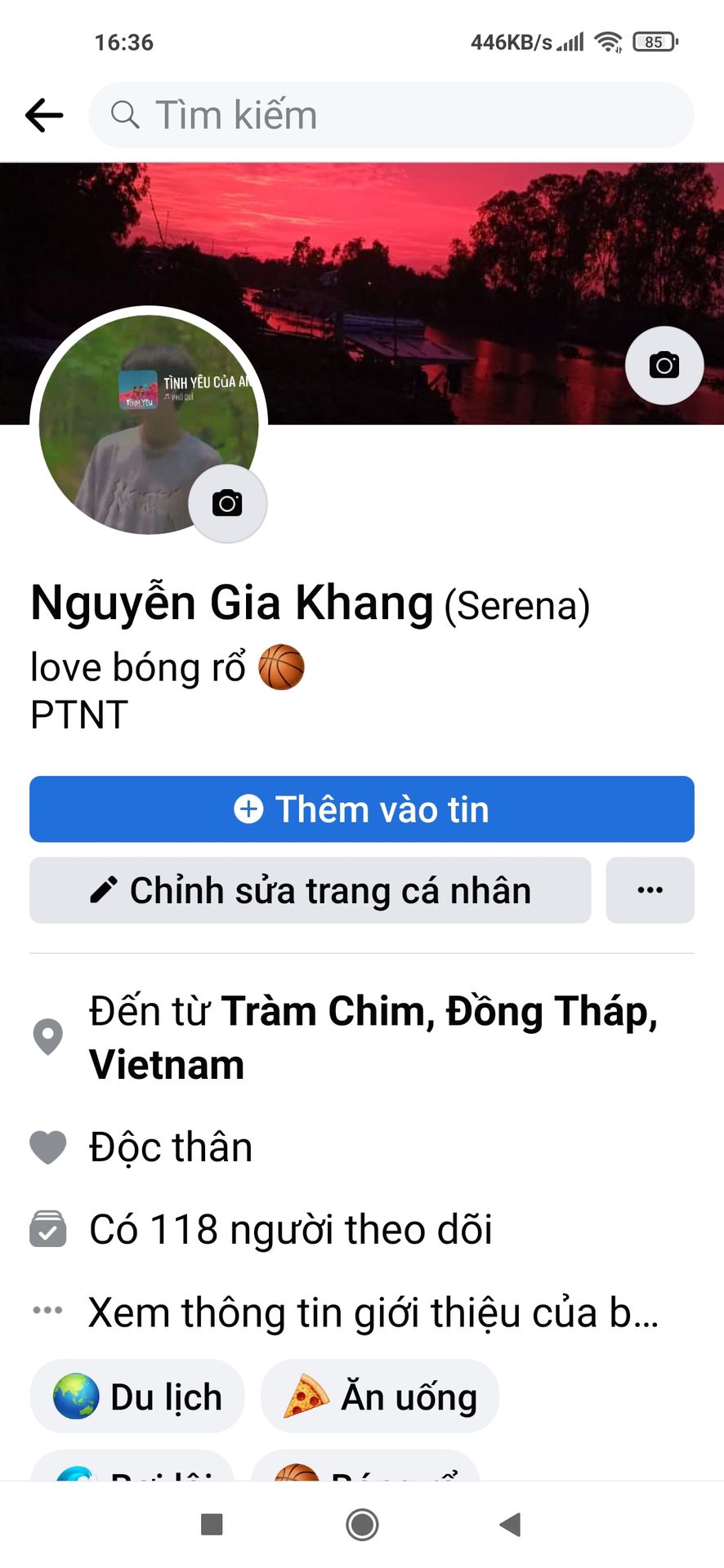Select the Ăn uống hobby chip
724x1568 pixels.
tap(379, 1396)
